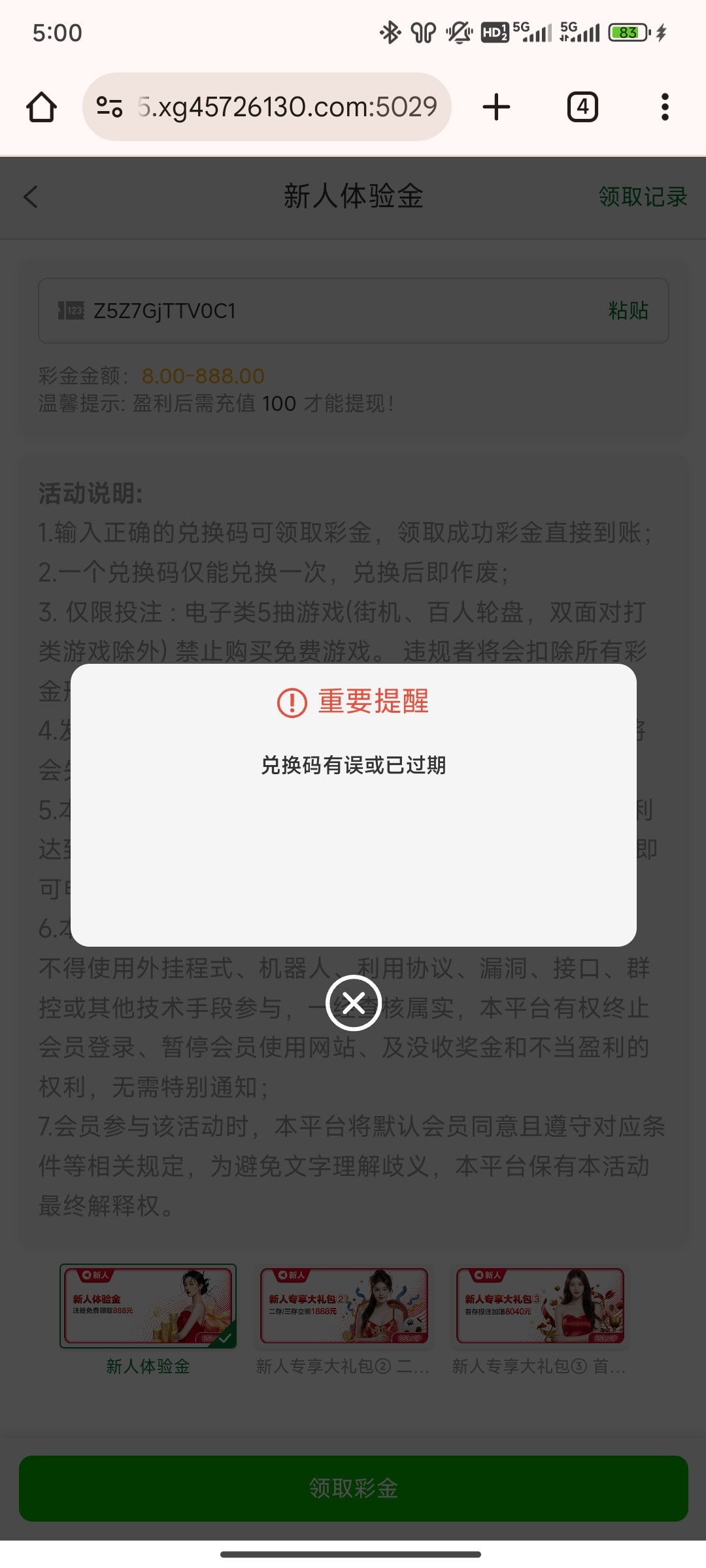Open a new browser tab
The height and width of the screenshot is (1568, 706).
pyautogui.click(x=496, y=107)
